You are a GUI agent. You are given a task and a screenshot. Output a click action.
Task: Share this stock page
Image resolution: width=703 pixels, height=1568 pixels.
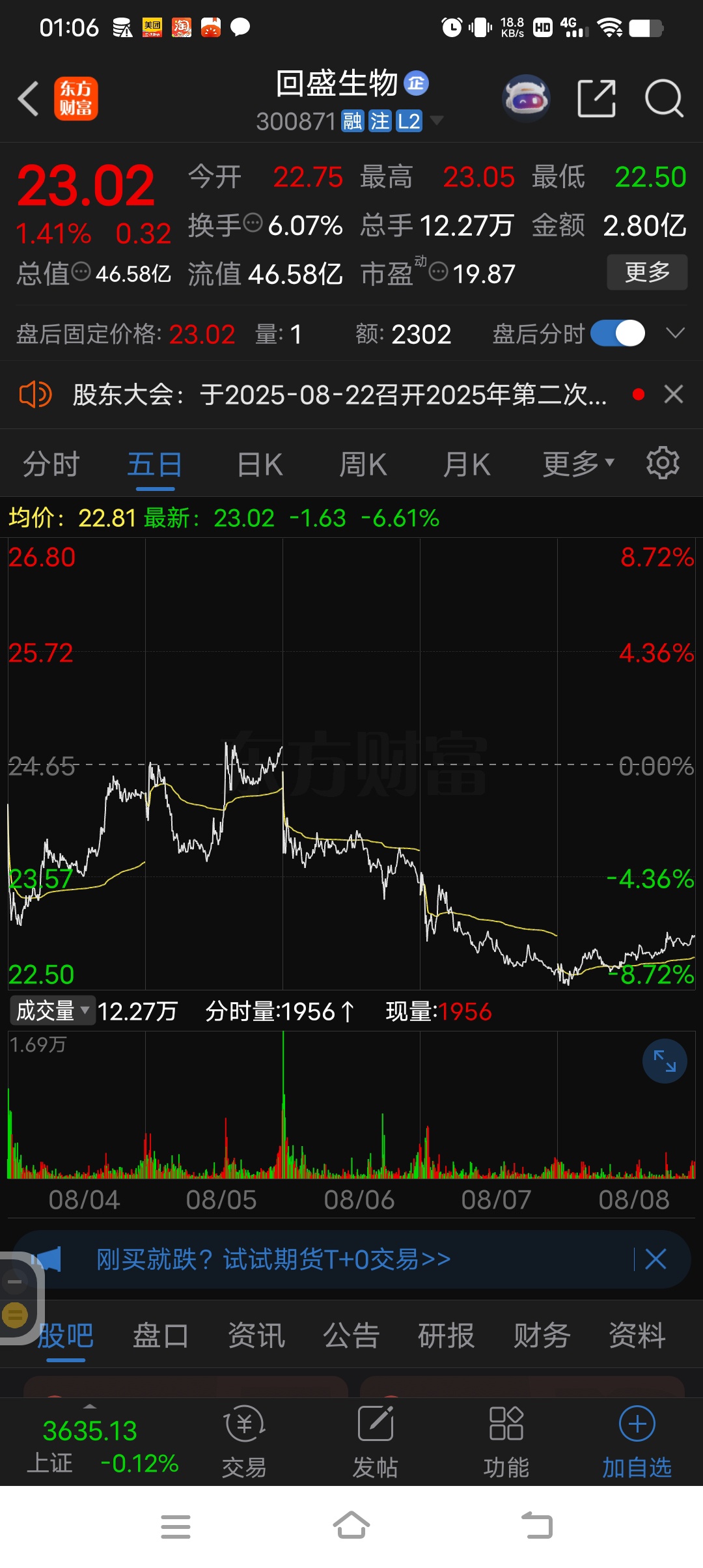596,99
